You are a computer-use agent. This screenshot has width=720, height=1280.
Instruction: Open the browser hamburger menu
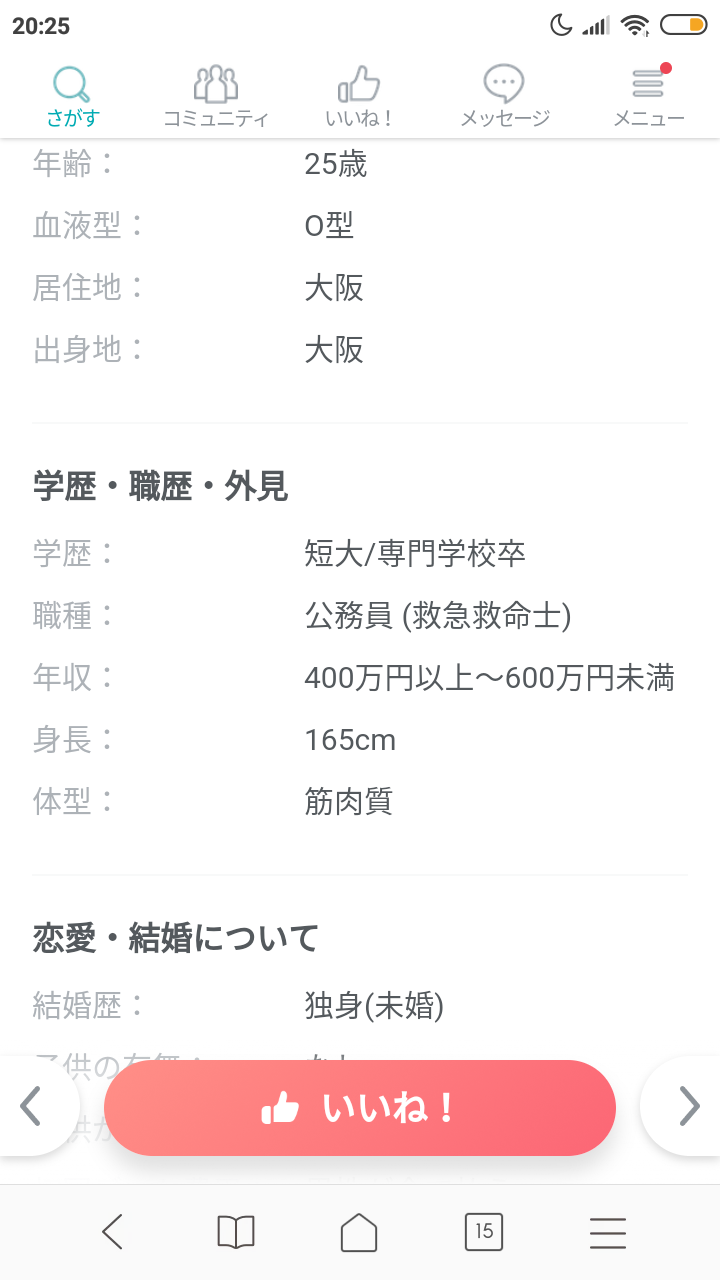tap(608, 1232)
